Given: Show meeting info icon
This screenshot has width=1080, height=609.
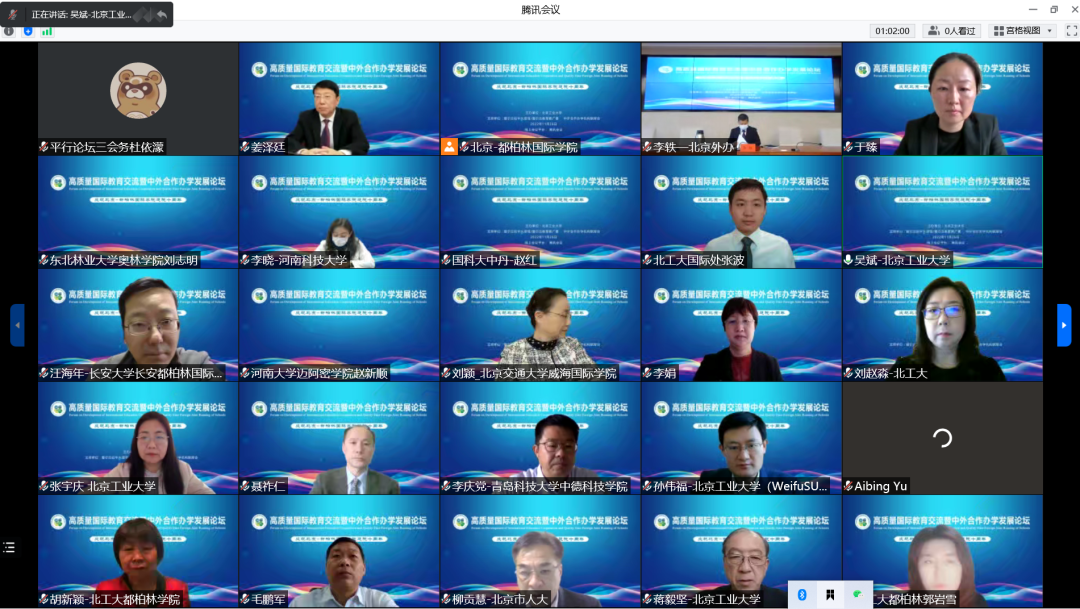Looking at the screenshot, I should (9, 31).
